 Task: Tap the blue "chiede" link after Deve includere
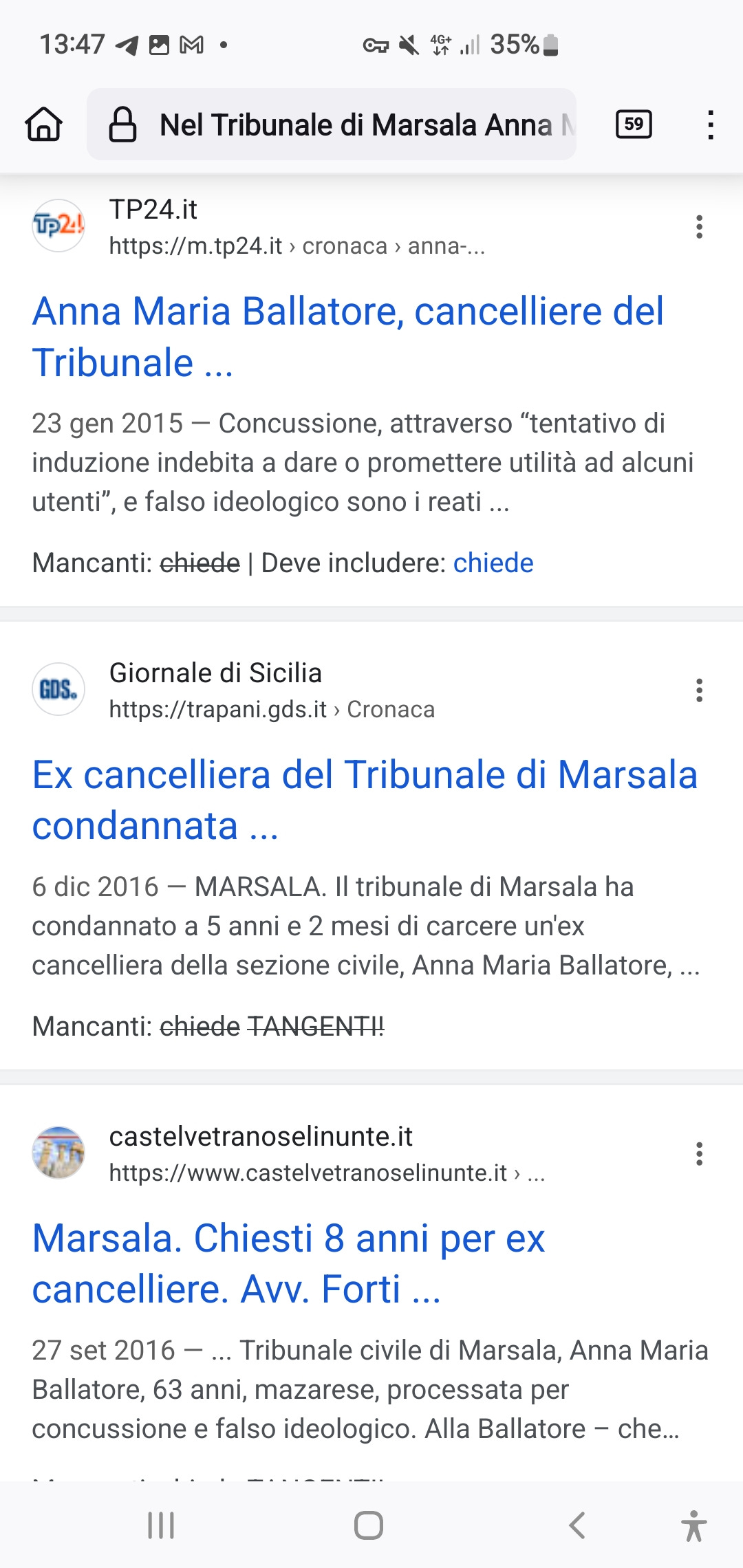click(x=493, y=563)
